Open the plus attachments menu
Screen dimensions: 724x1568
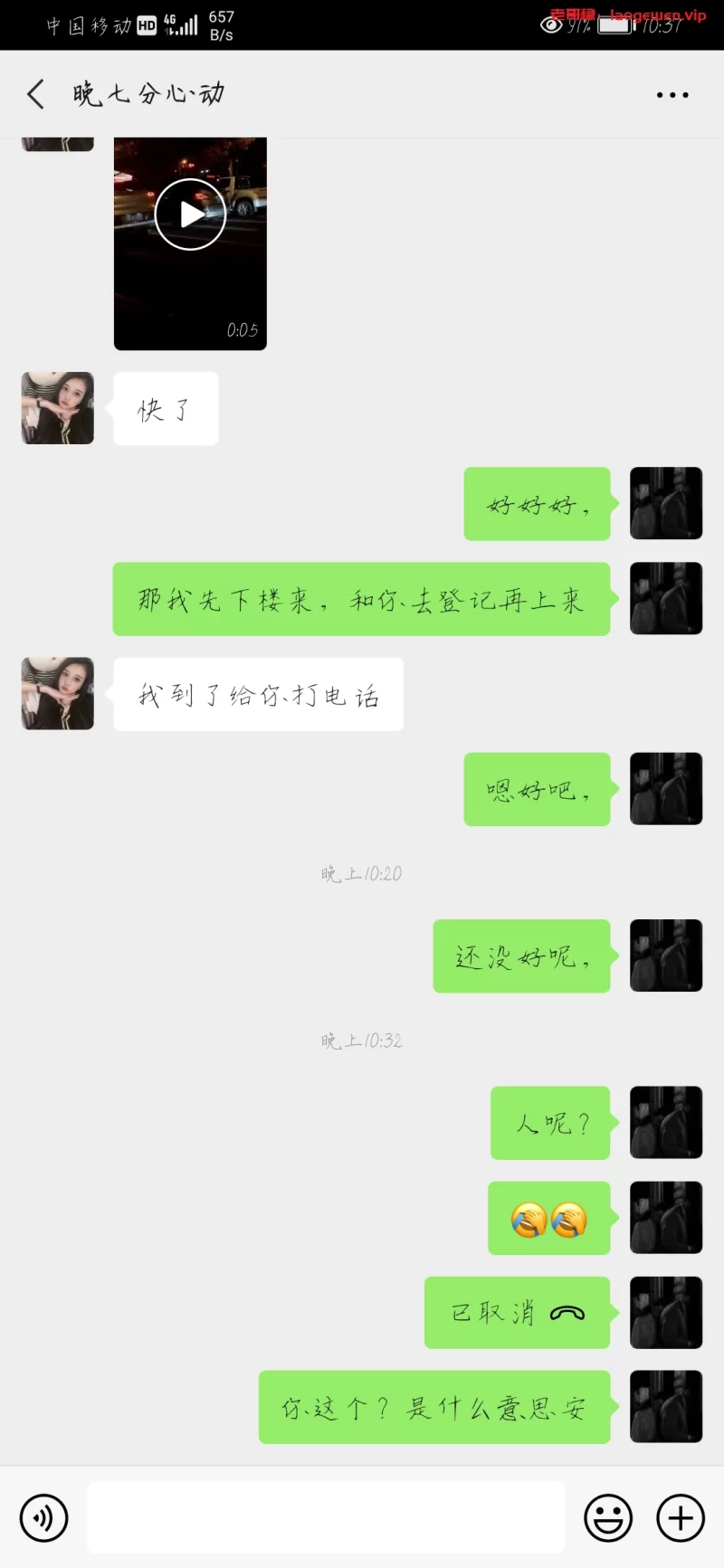pyautogui.click(x=681, y=1517)
